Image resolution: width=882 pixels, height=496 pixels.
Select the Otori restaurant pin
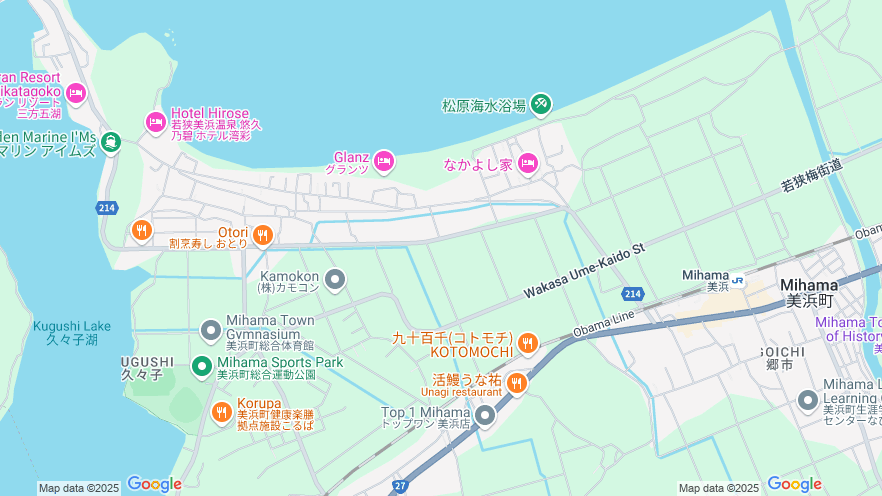pyautogui.click(x=263, y=235)
